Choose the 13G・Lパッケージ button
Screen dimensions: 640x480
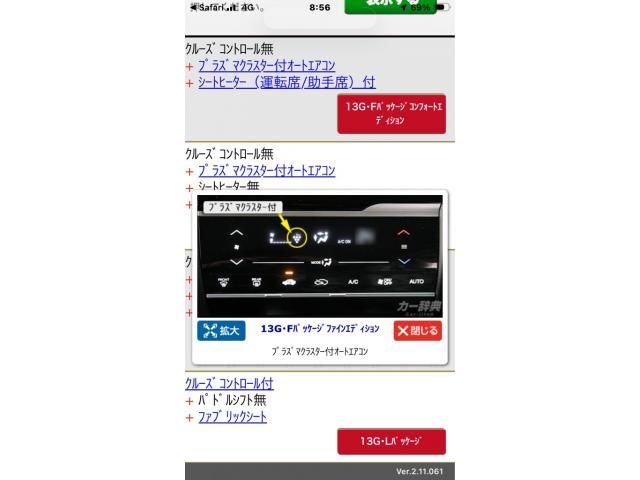[x=391, y=441]
